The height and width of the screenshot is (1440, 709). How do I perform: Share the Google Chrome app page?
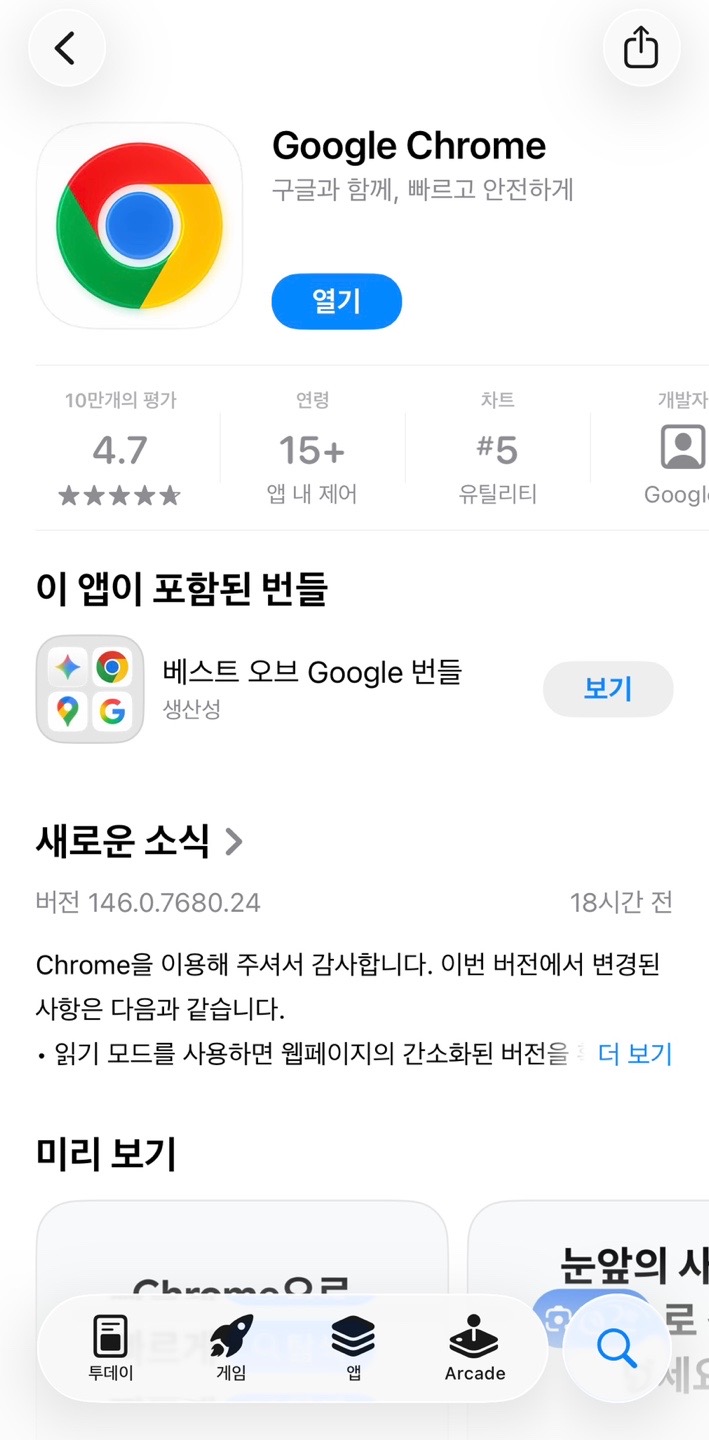641,47
